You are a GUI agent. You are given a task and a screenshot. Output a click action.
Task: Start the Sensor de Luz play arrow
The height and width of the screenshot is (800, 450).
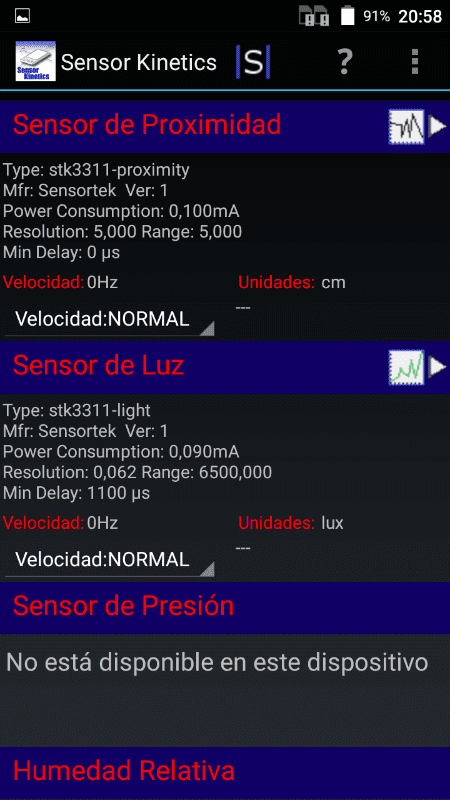pyautogui.click(x=437, y=367)
